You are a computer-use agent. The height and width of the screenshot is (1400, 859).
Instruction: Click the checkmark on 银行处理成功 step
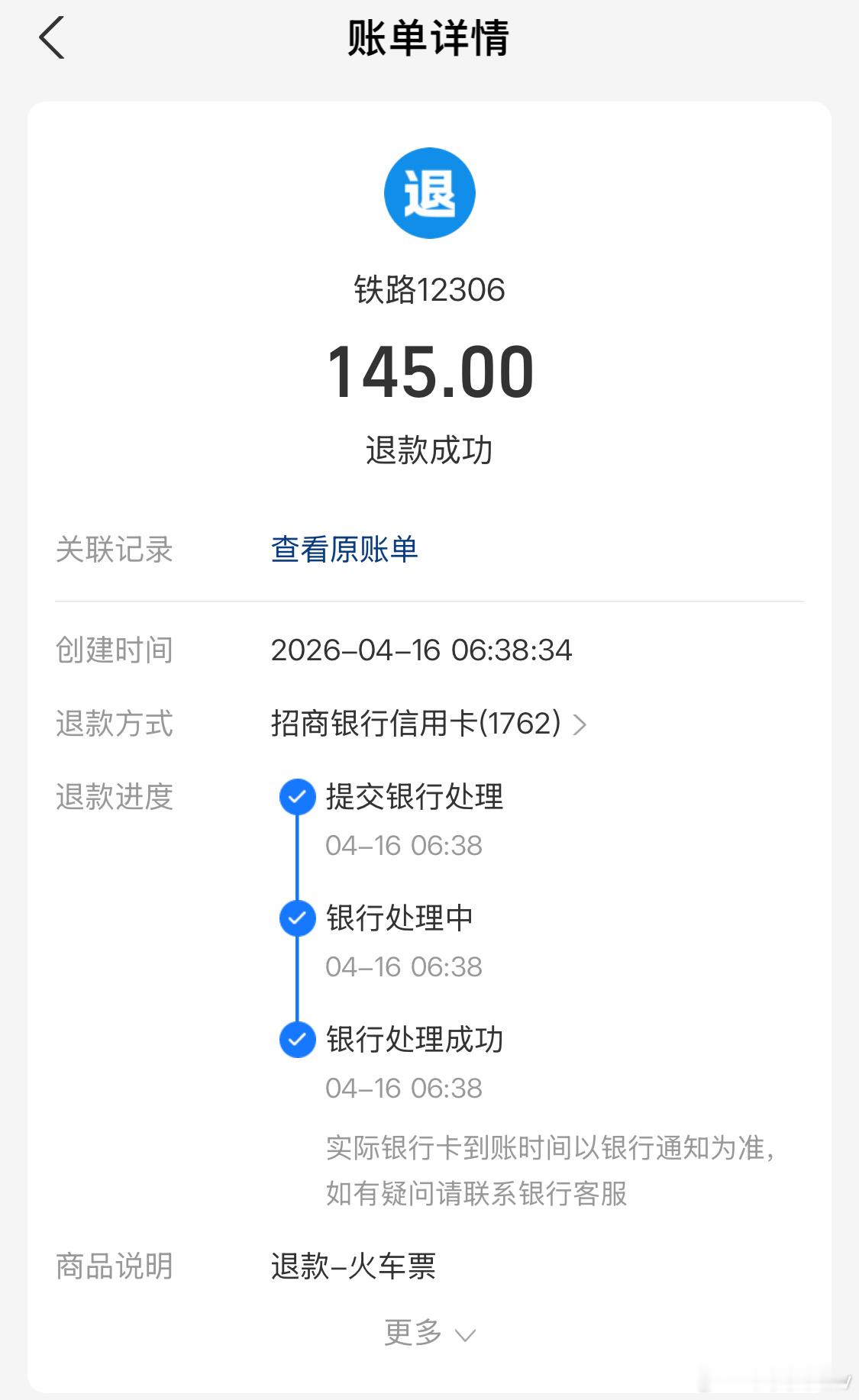click(x=296, y=1039)
